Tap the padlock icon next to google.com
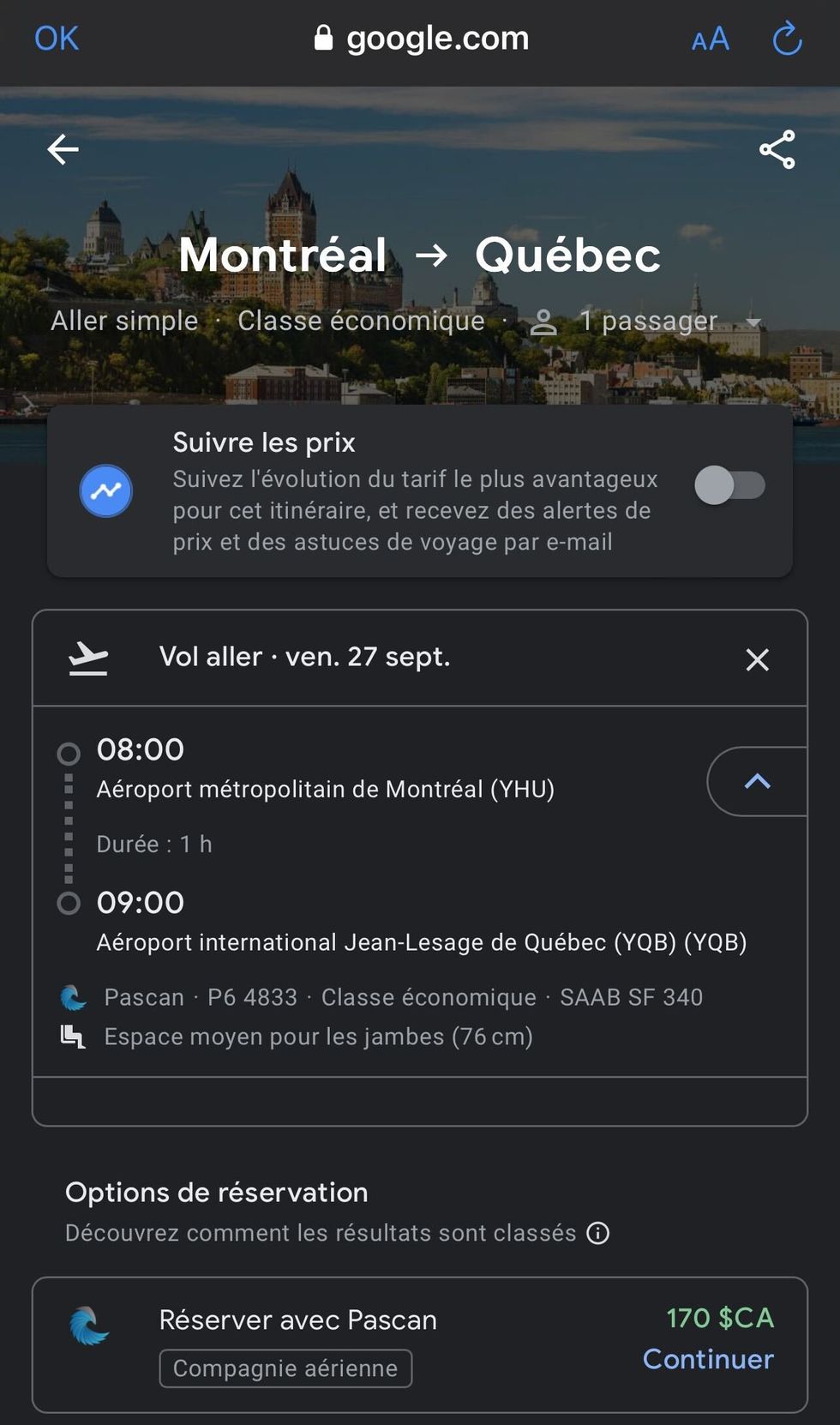The height and width of the screenshot is (1425, 840). [x=324, y=38]
